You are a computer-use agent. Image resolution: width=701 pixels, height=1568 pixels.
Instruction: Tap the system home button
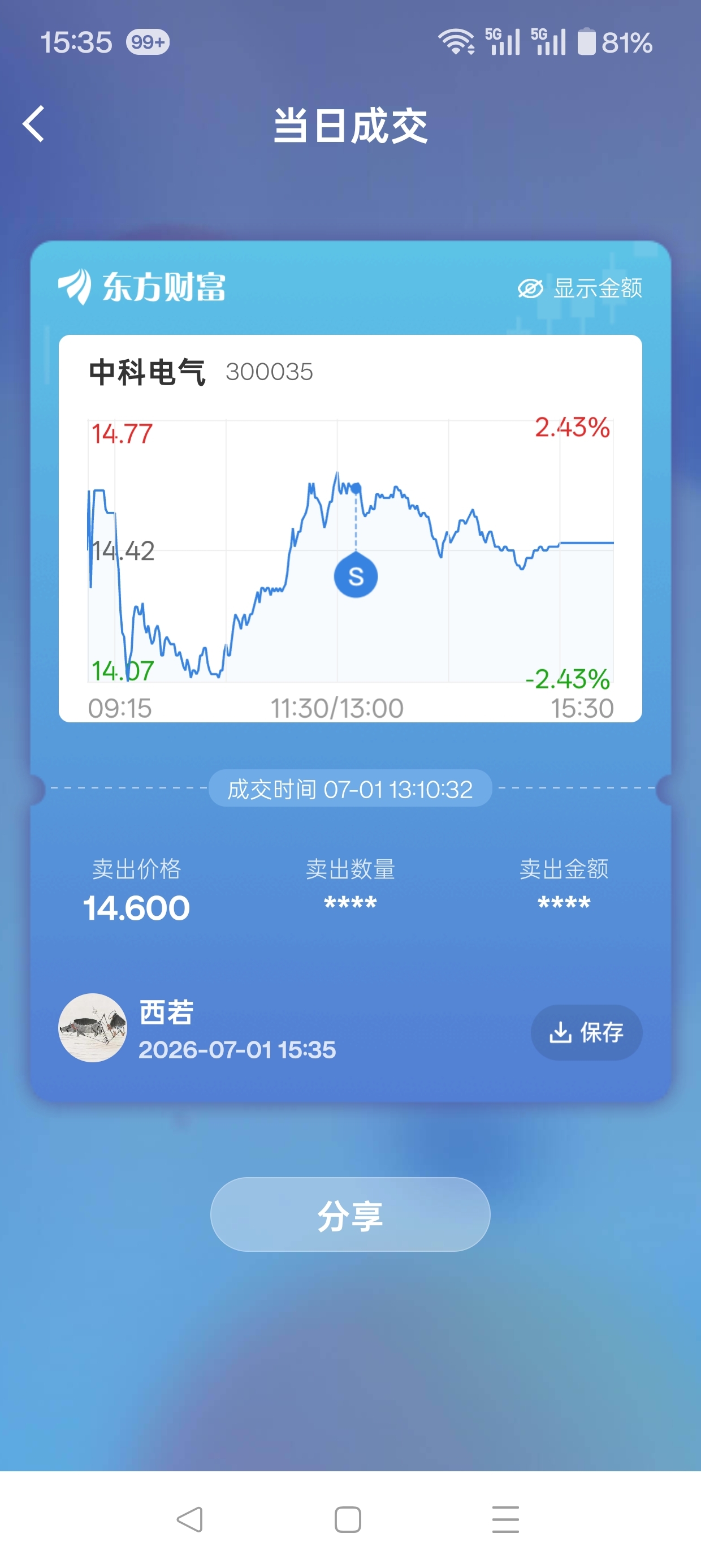click(x=348, y=1519)
